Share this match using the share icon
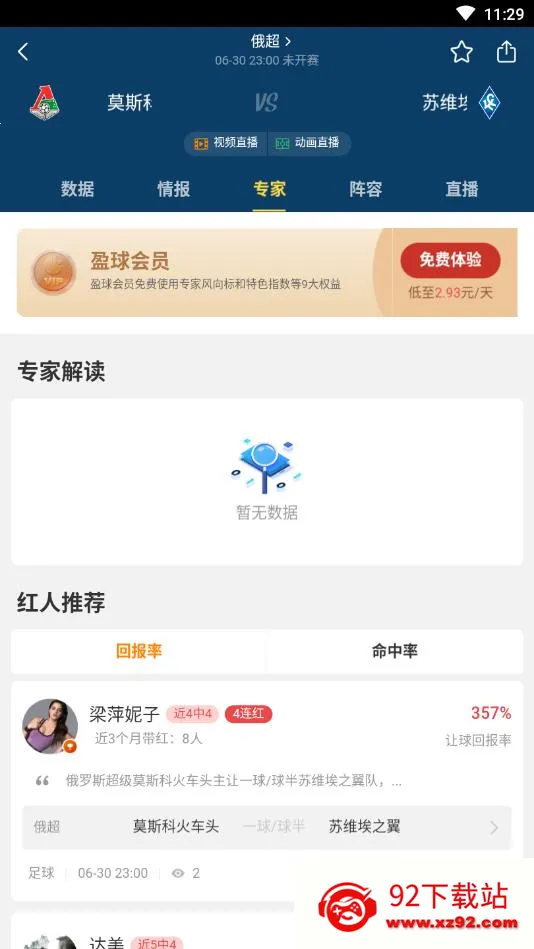Image resolution: width=534 pixels, height=949 pixels. point(506,52)
